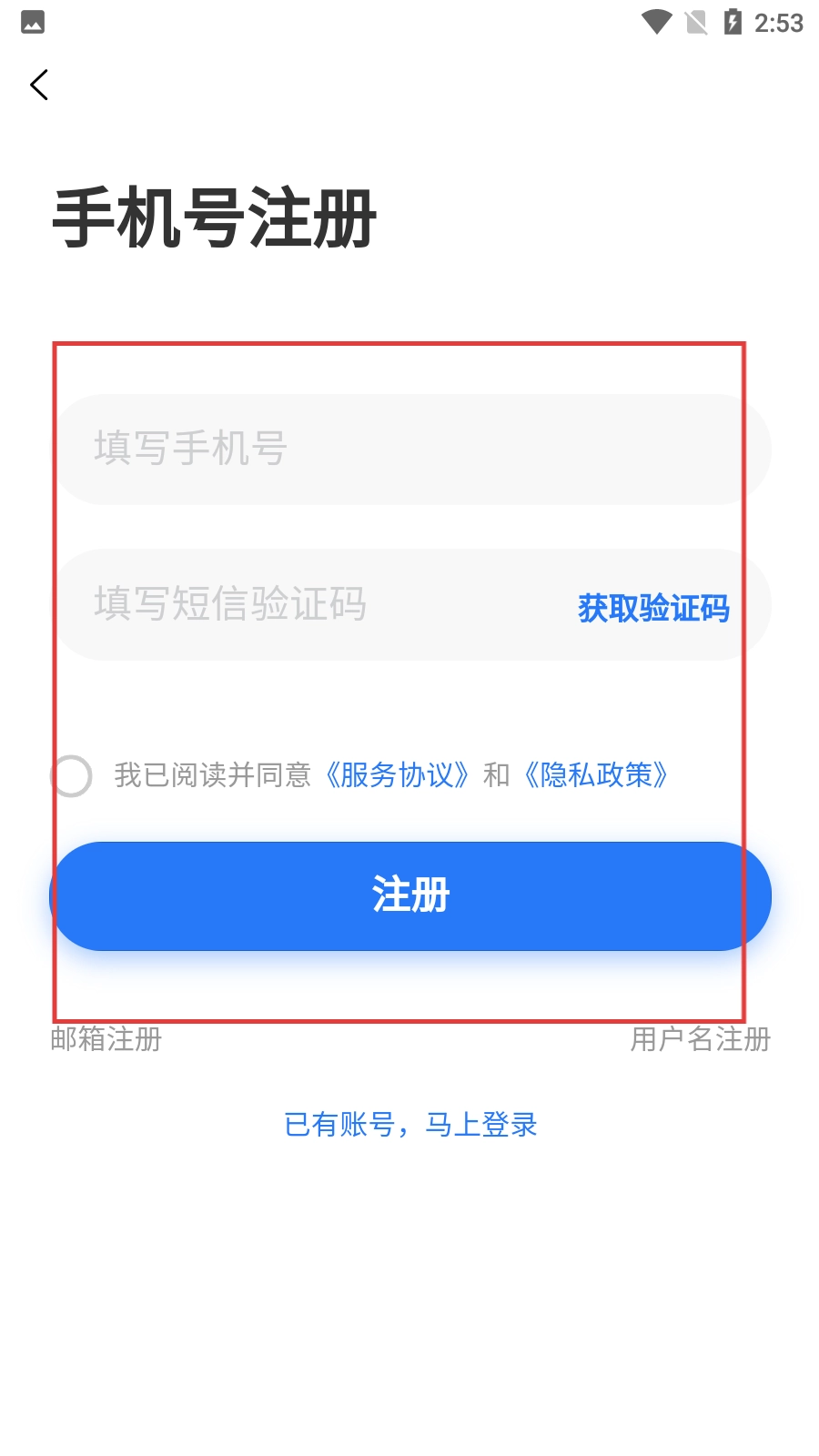Tap the blue 注册 button
The image size is (819, 1456).
tap(409, 896)
